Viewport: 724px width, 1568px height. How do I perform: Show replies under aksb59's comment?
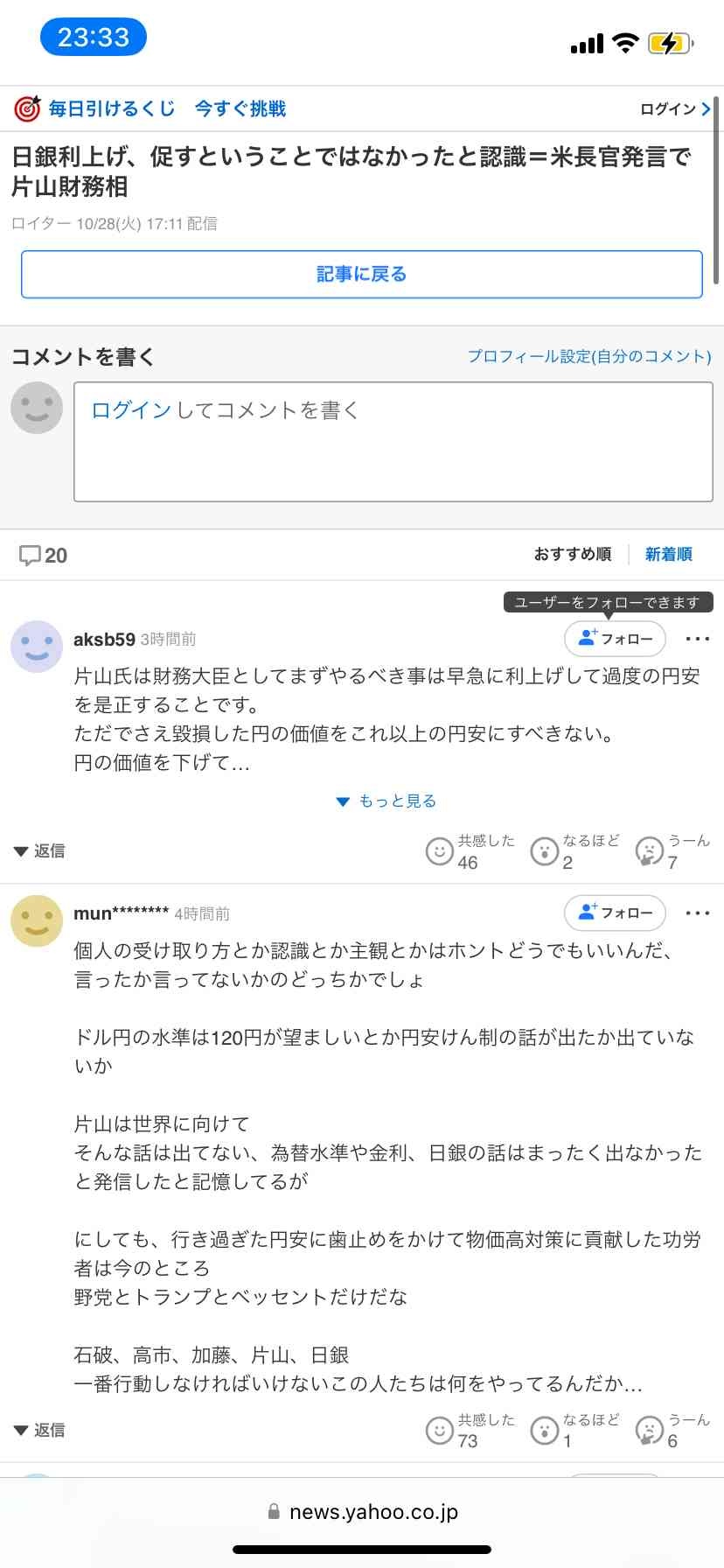coord(39,850)
